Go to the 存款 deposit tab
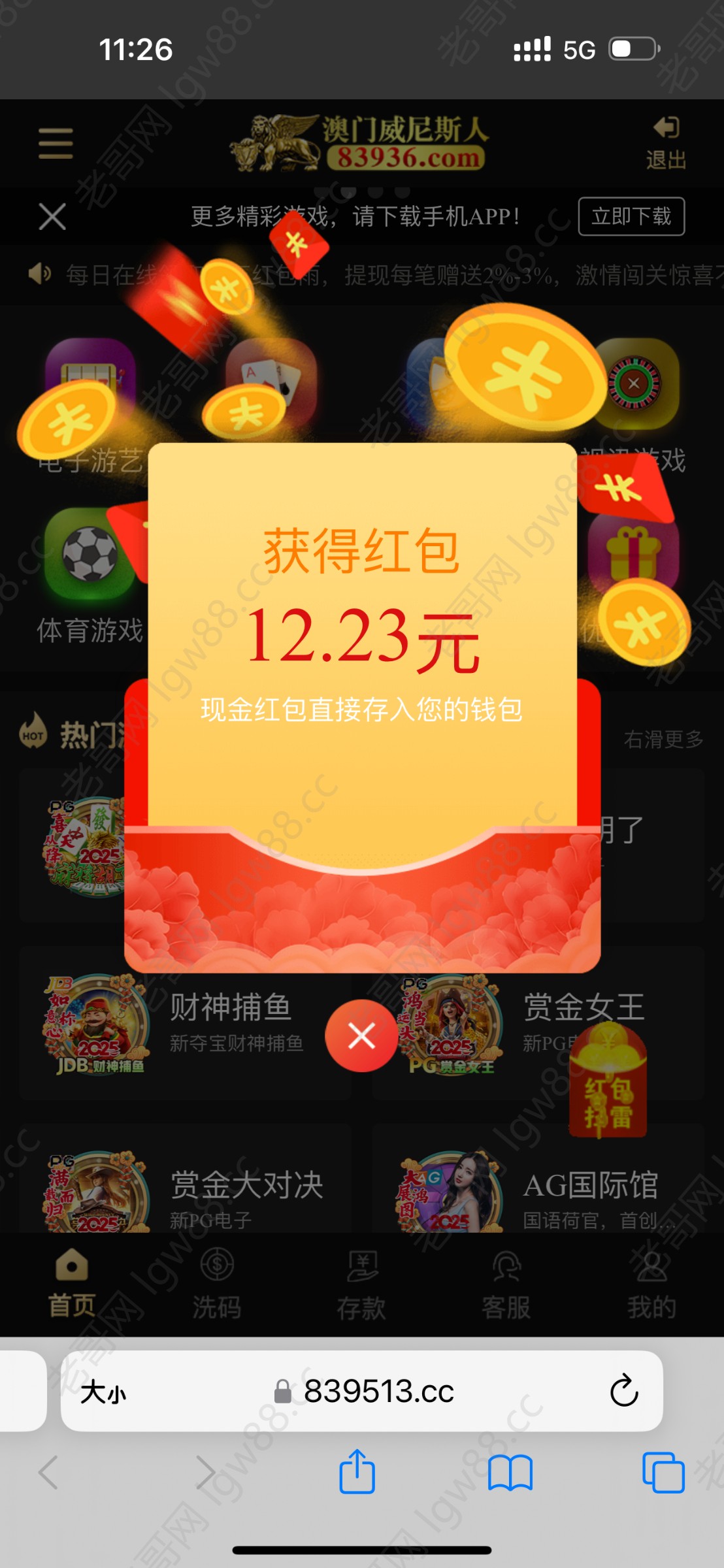Screen dimensions: 724x1568 [x=361, y=1284]
